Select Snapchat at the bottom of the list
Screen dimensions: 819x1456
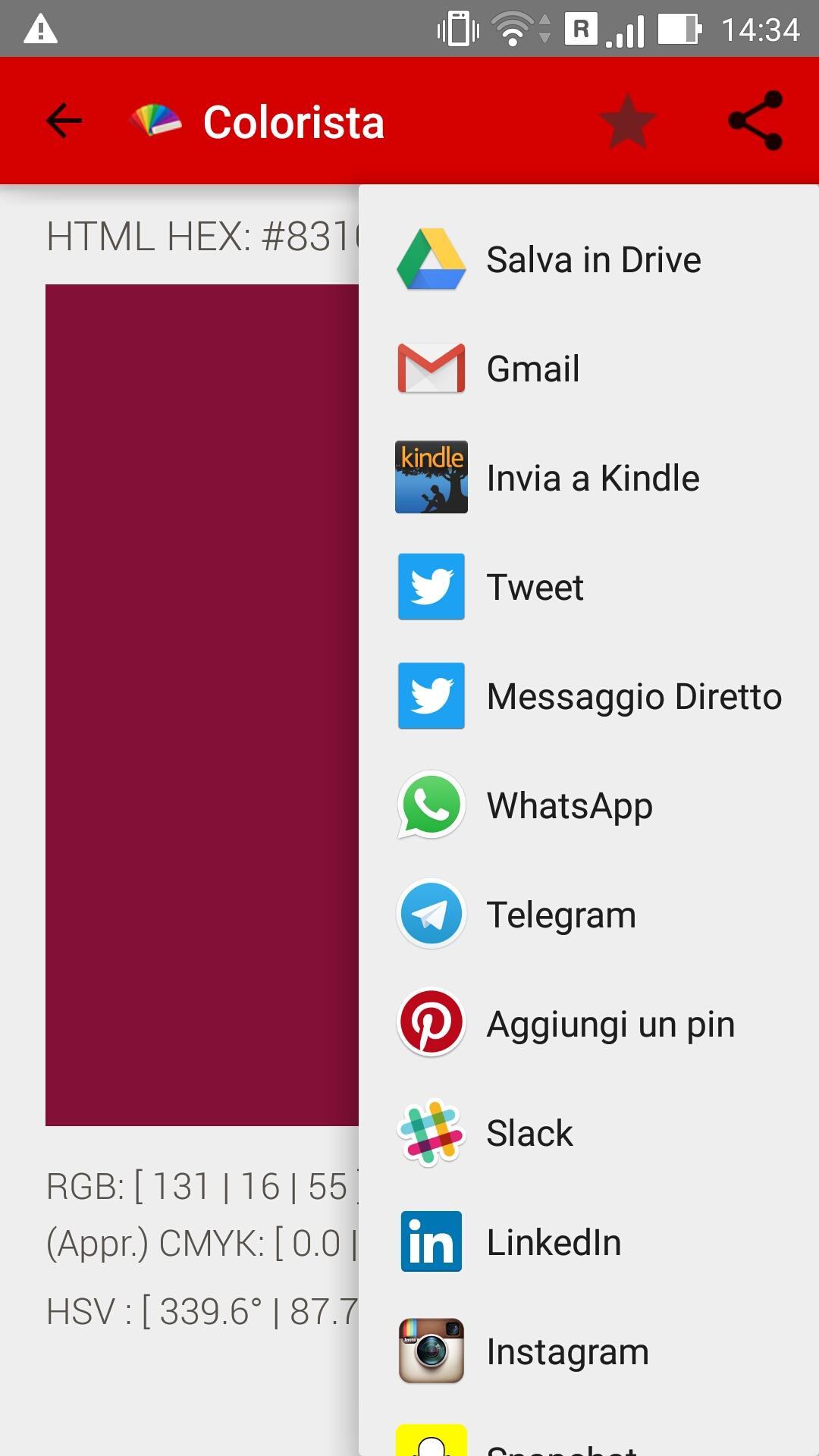pyautogui.click(x=430, y=1441)
